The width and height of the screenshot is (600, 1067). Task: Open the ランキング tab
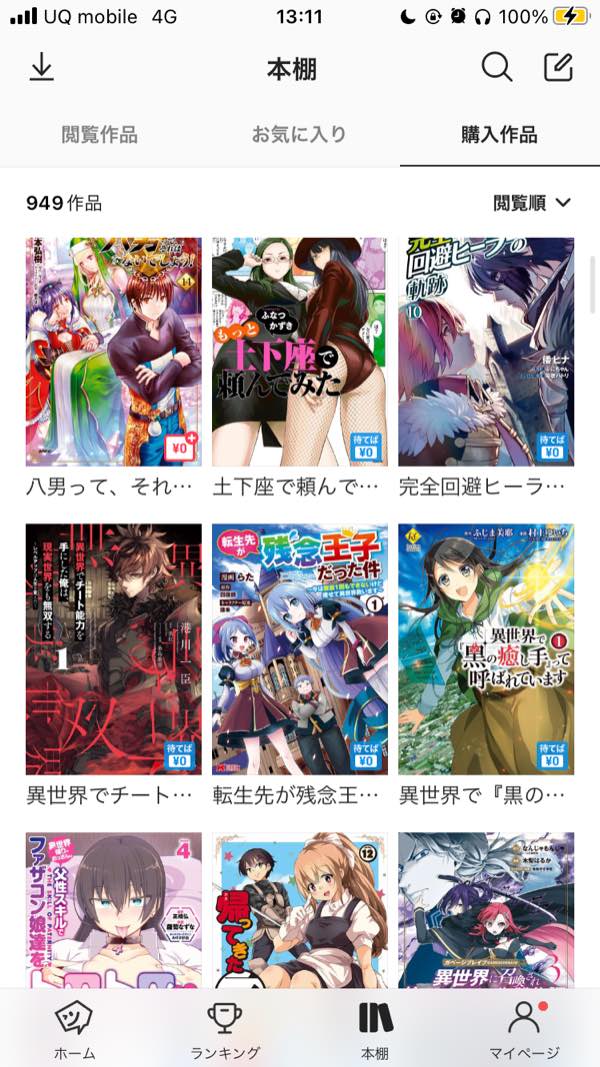225,1029
